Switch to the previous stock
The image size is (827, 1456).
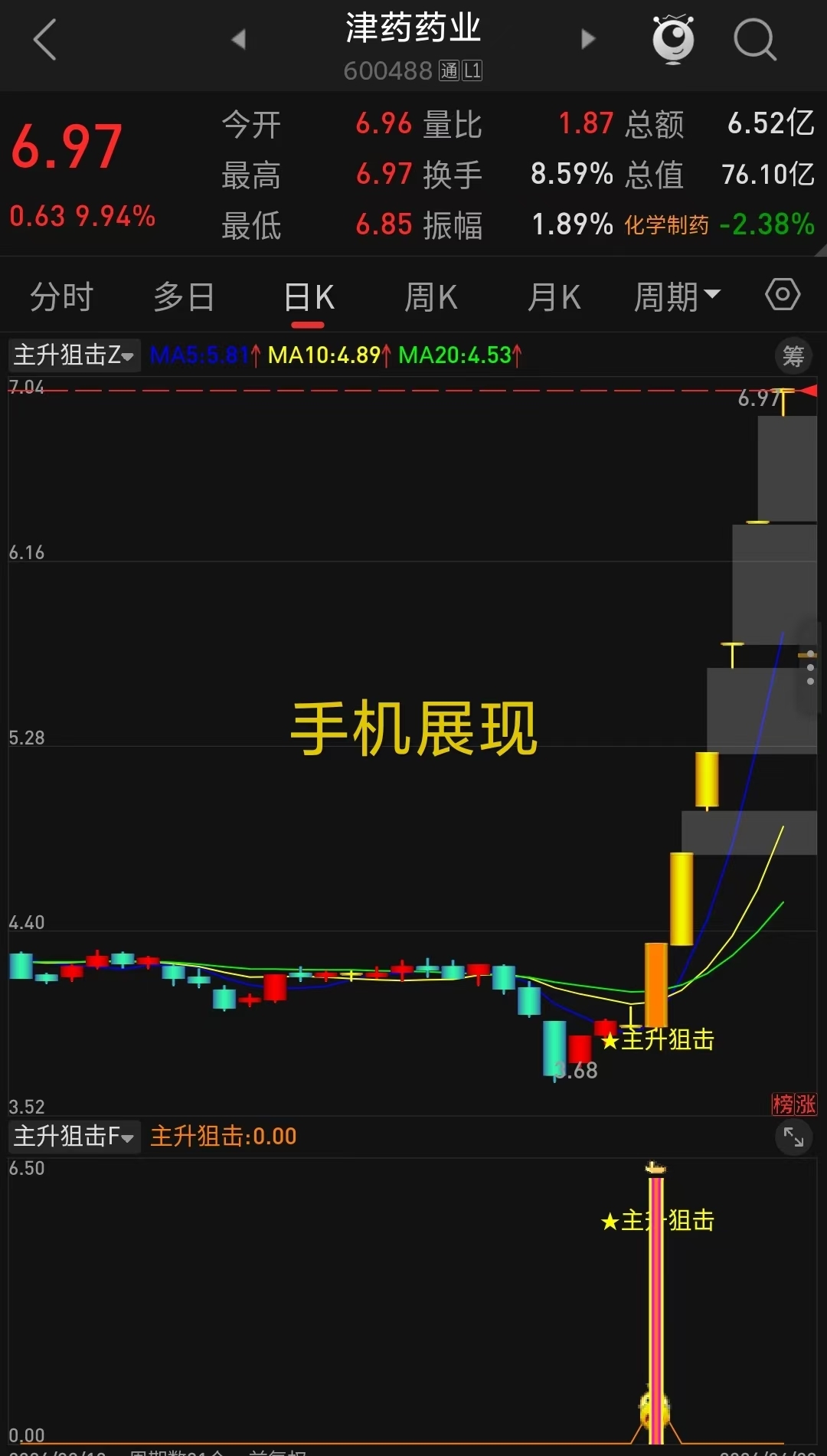pos(239,39)
